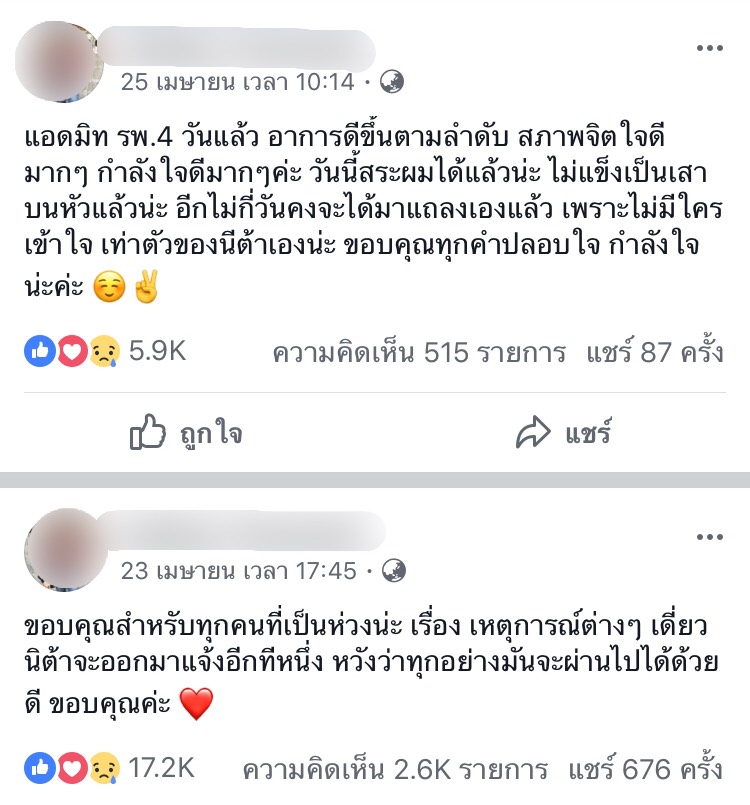View the 5.9K reactions list

(x=105, y=352)
